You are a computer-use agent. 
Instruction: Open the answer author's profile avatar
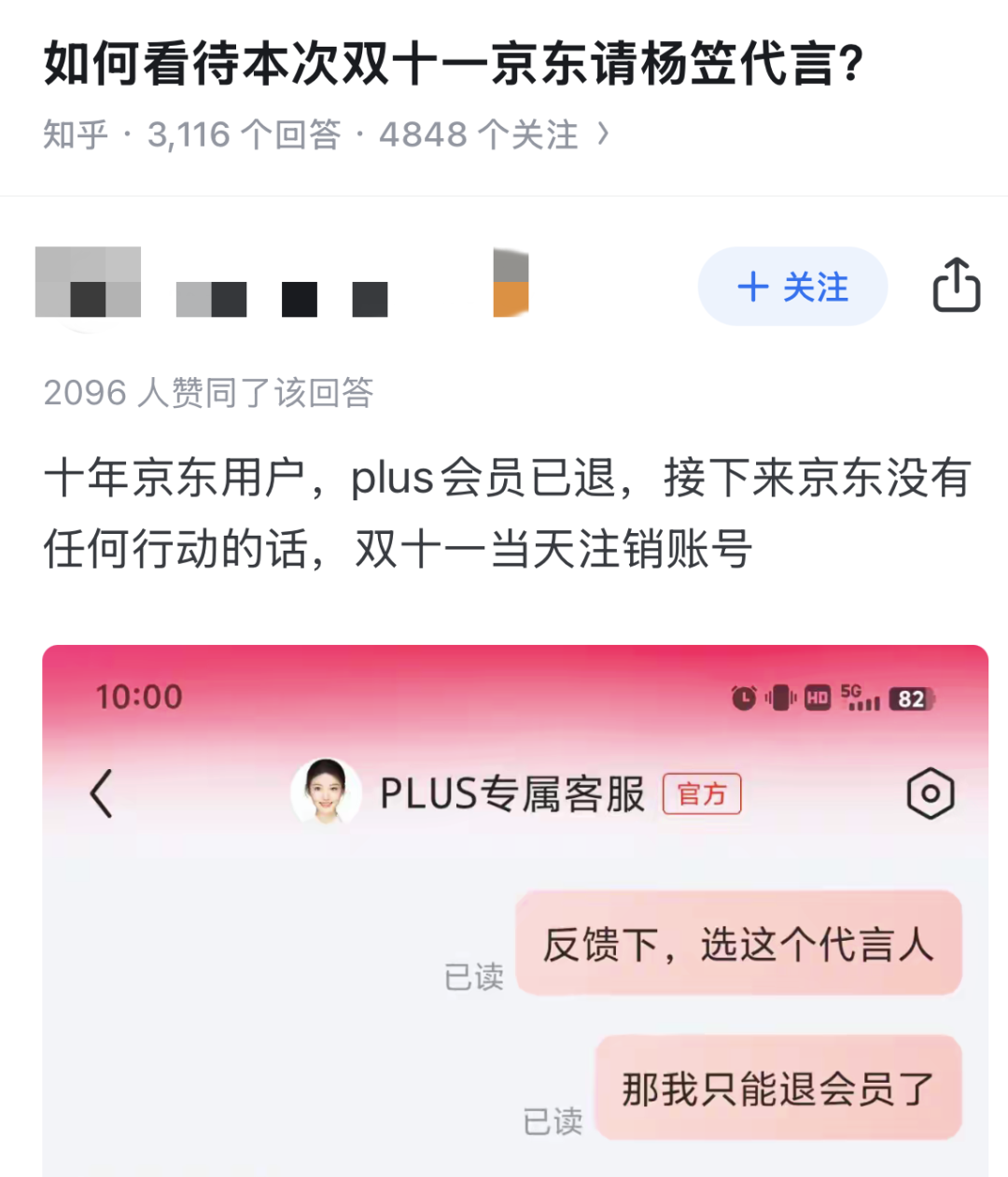click(88, 283)
